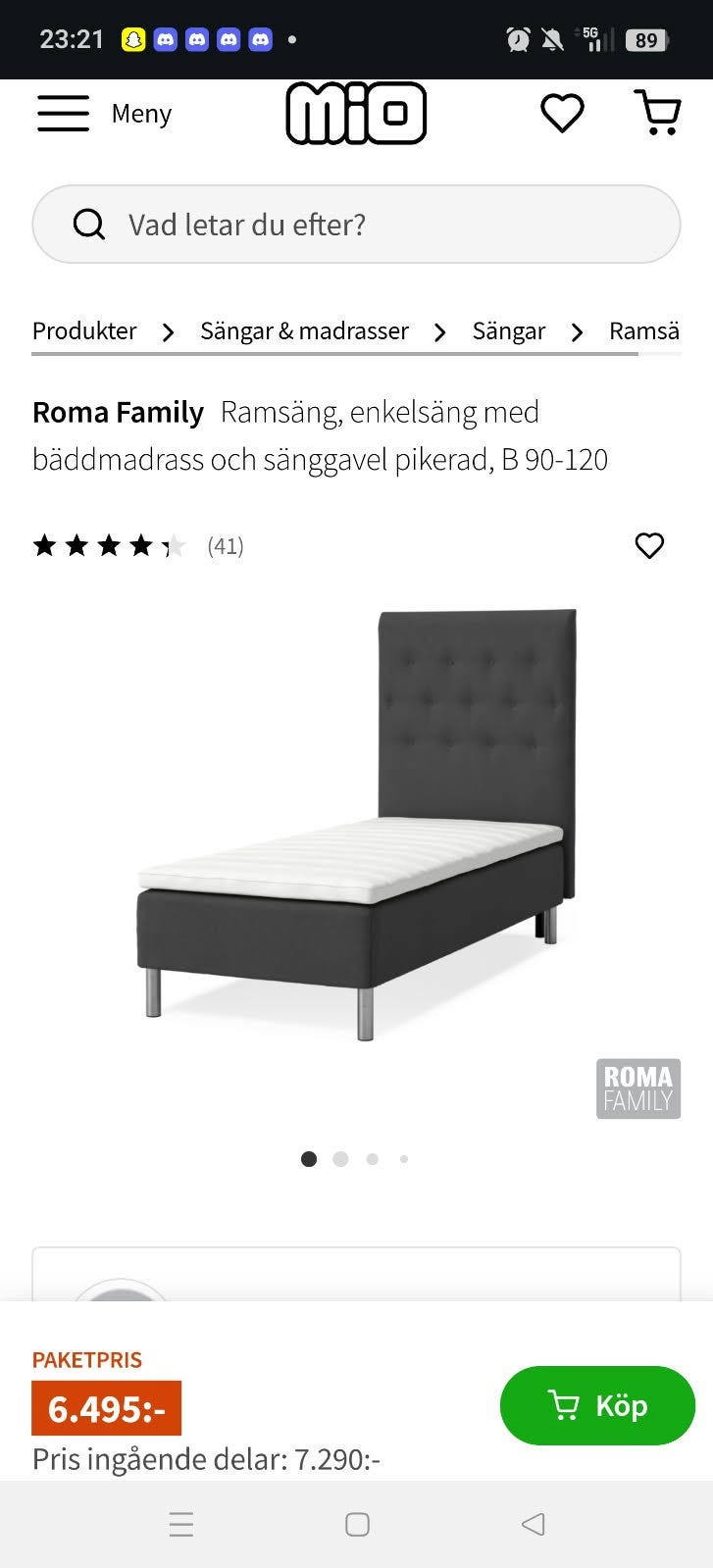Screen dimensions: 713x1568
Task: Expand the breadcrumb chevron after Sängar
Action: point(577,332)
